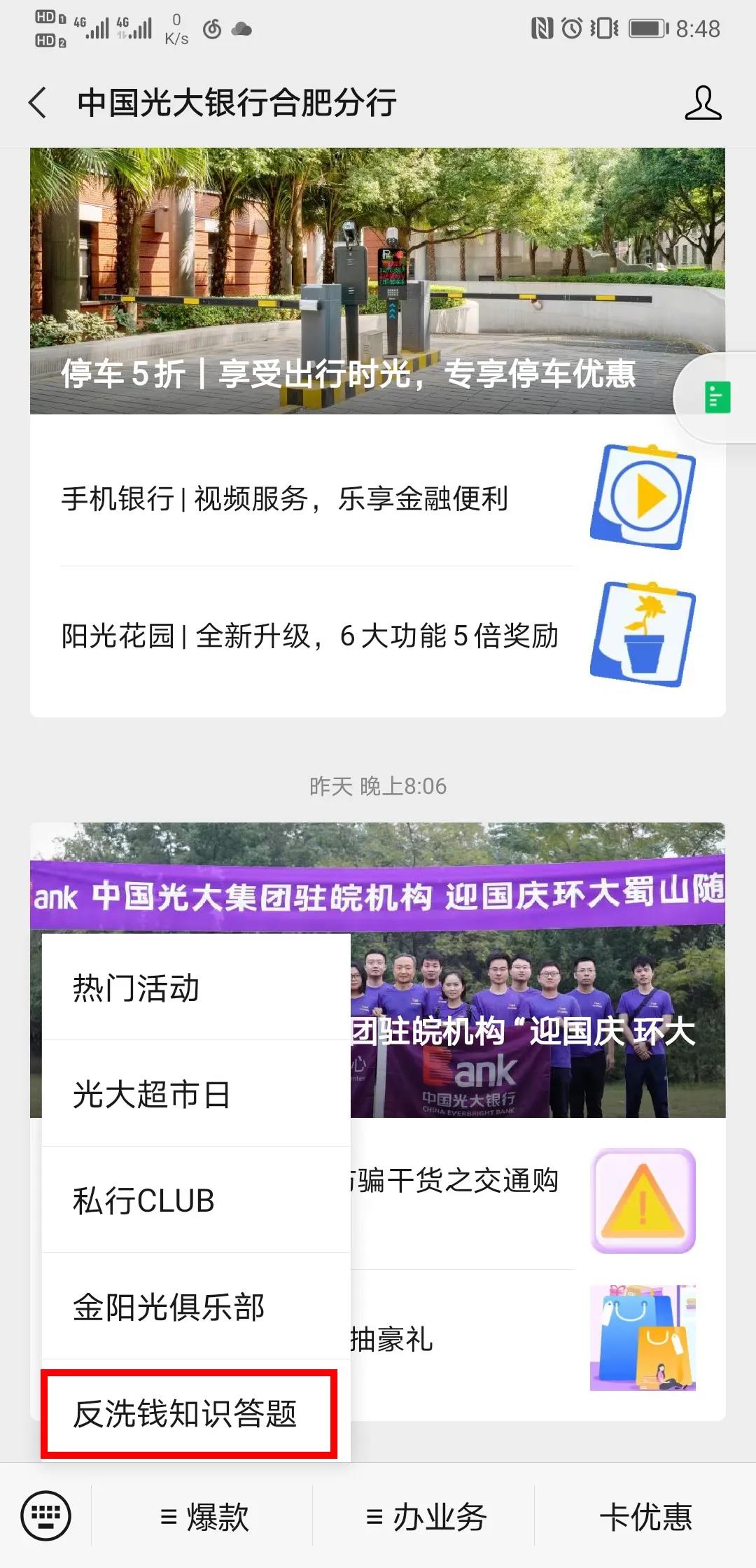Open the account profile icon
756x1568 pixels.
pyautogui.click(x=703, y=103)
